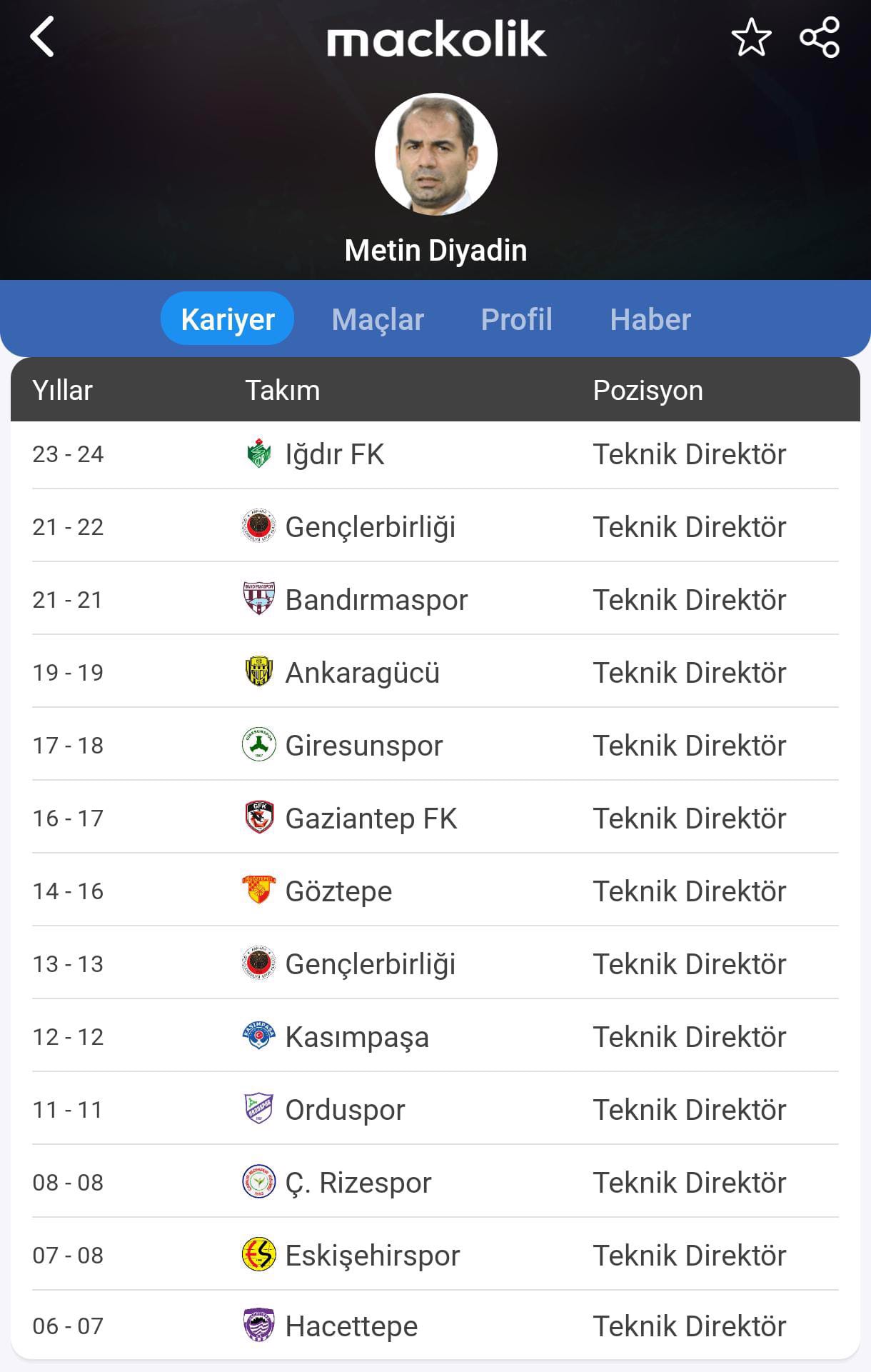The image size is (871, 1372).
Task: Open the Bandırmaspor team row
Action: [x=376, y=600]
